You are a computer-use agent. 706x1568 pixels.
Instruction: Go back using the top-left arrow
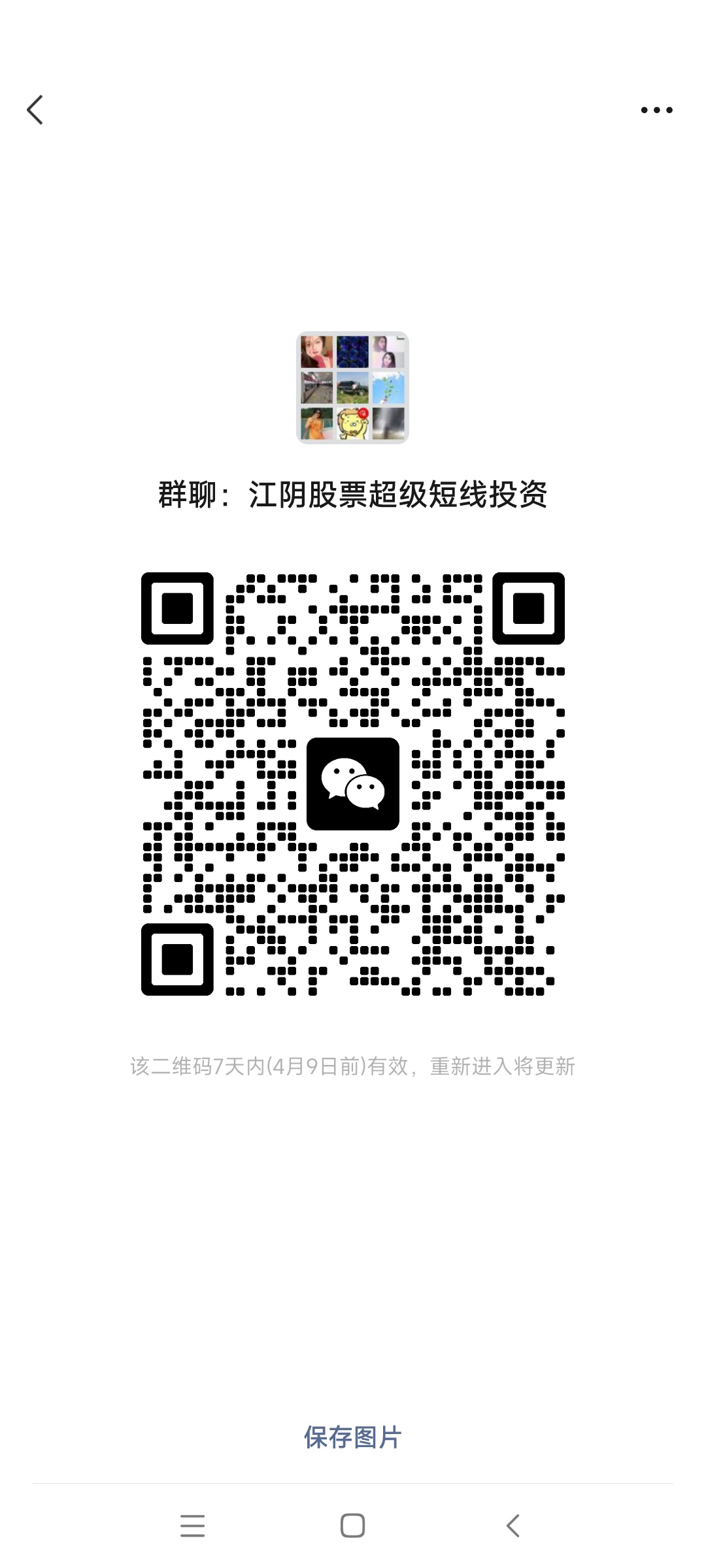35,110
